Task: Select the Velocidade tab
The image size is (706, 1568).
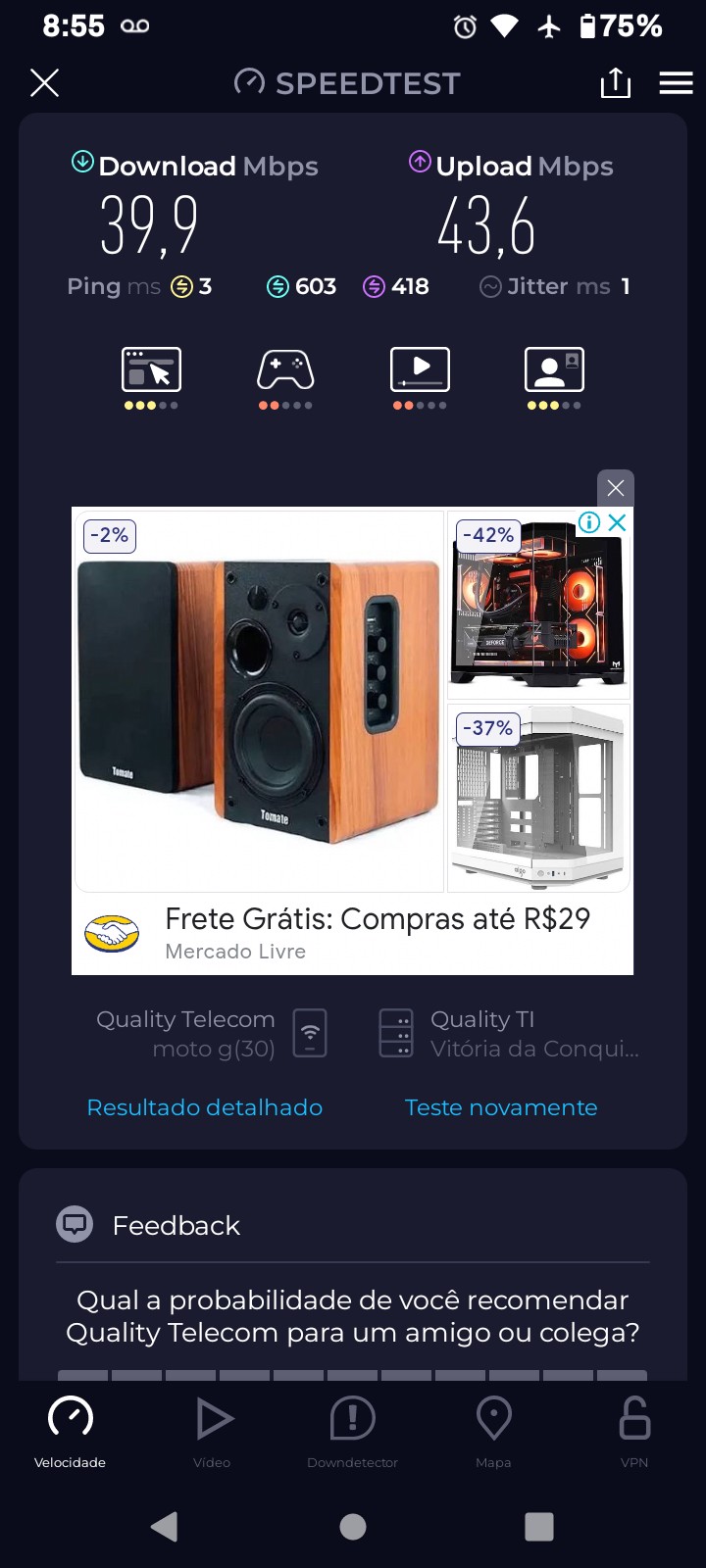Action: coord(70,1431)
